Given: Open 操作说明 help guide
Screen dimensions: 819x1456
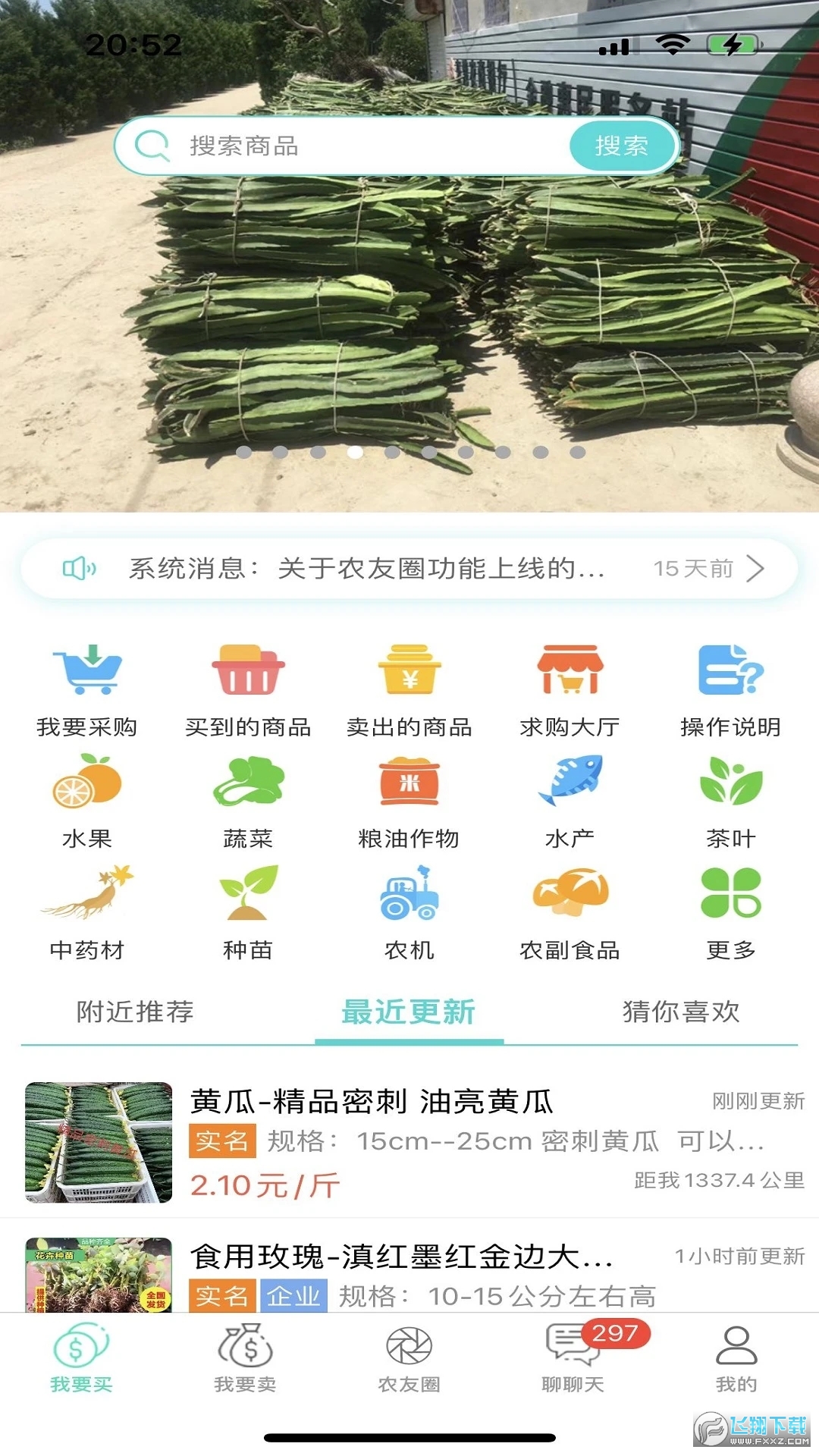Looking at the screenshot, I should 731,689.
